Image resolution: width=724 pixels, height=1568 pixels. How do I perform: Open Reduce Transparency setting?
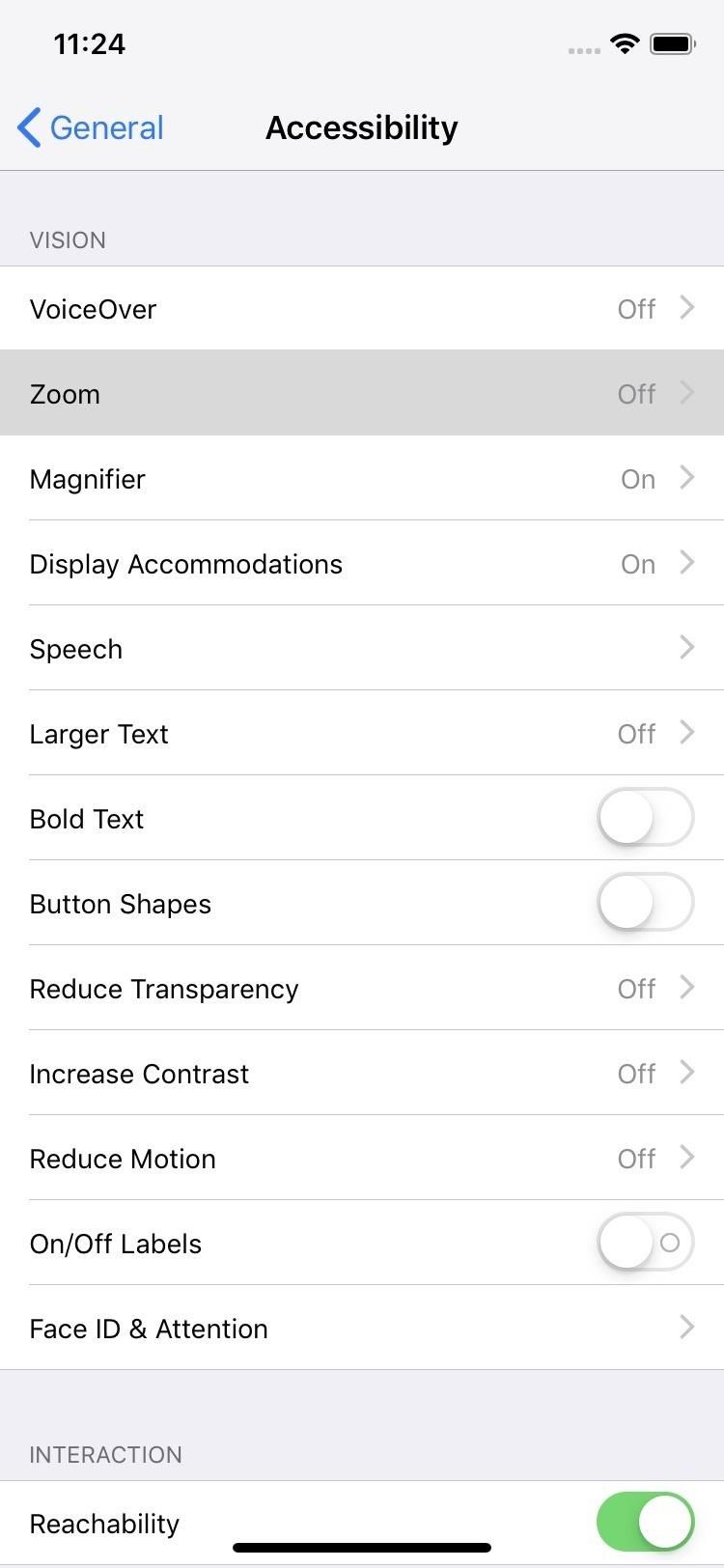pyautogui.click(x=362, y=989)
